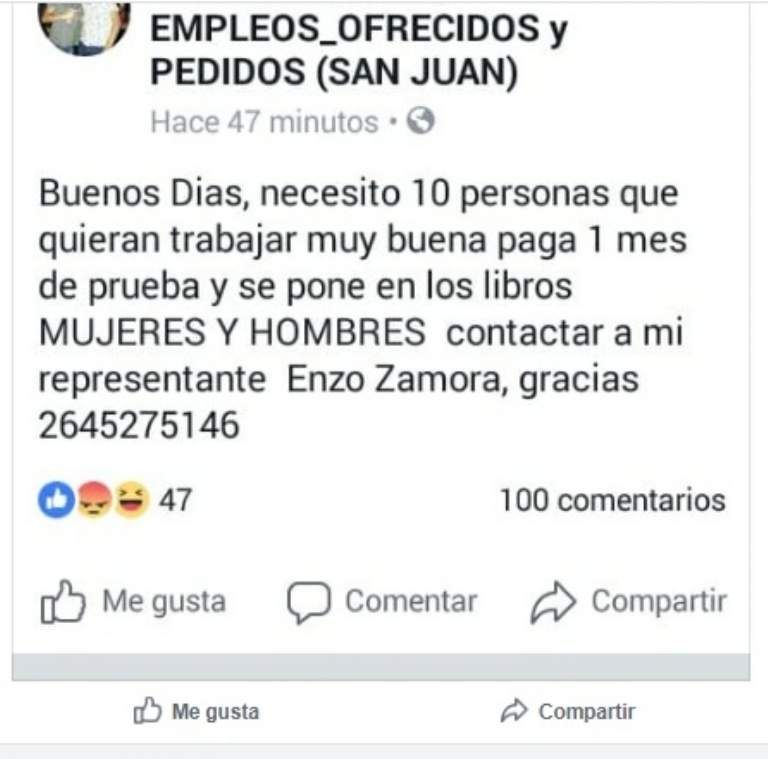Share using the small bold Compartir button

[x=568, y=712]
